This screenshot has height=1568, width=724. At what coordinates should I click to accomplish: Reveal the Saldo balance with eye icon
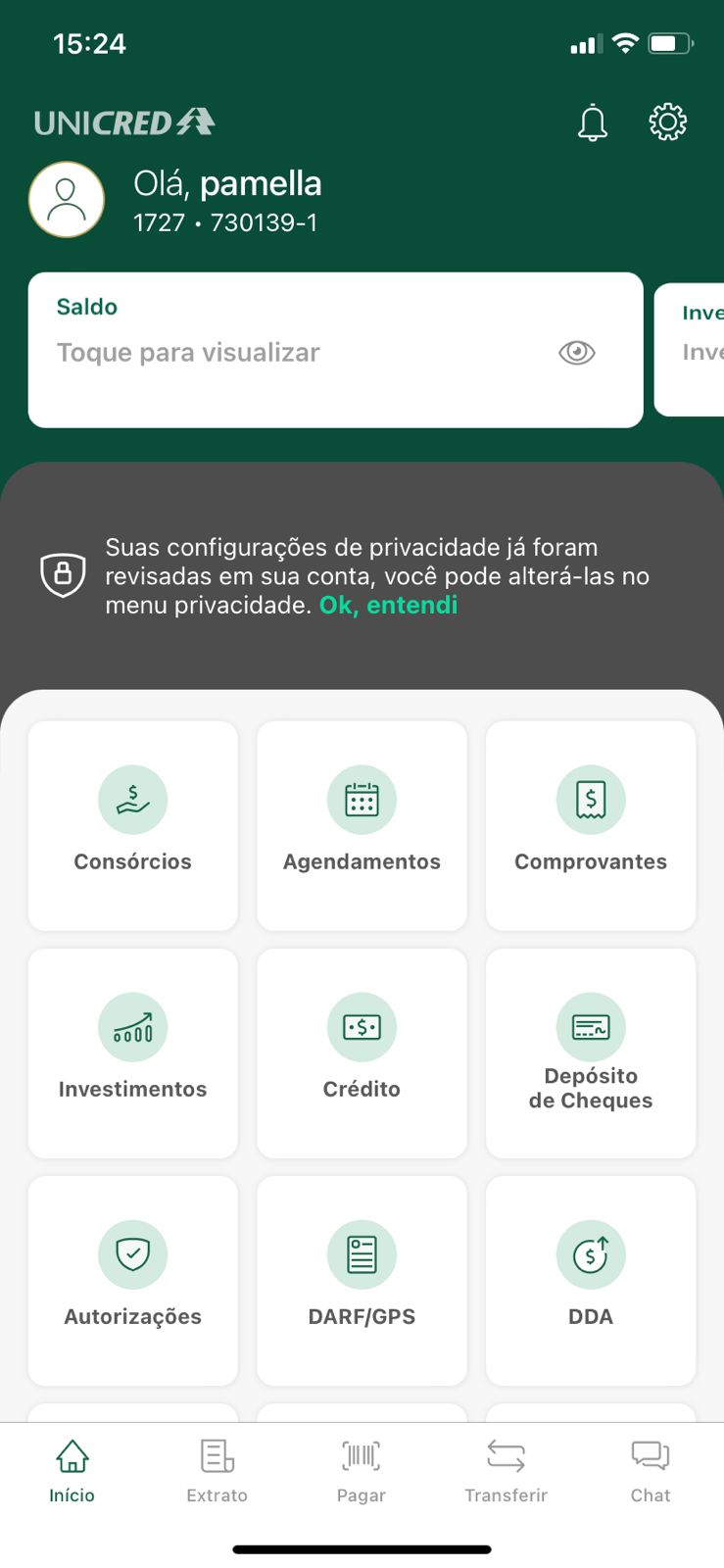point(576,353)
